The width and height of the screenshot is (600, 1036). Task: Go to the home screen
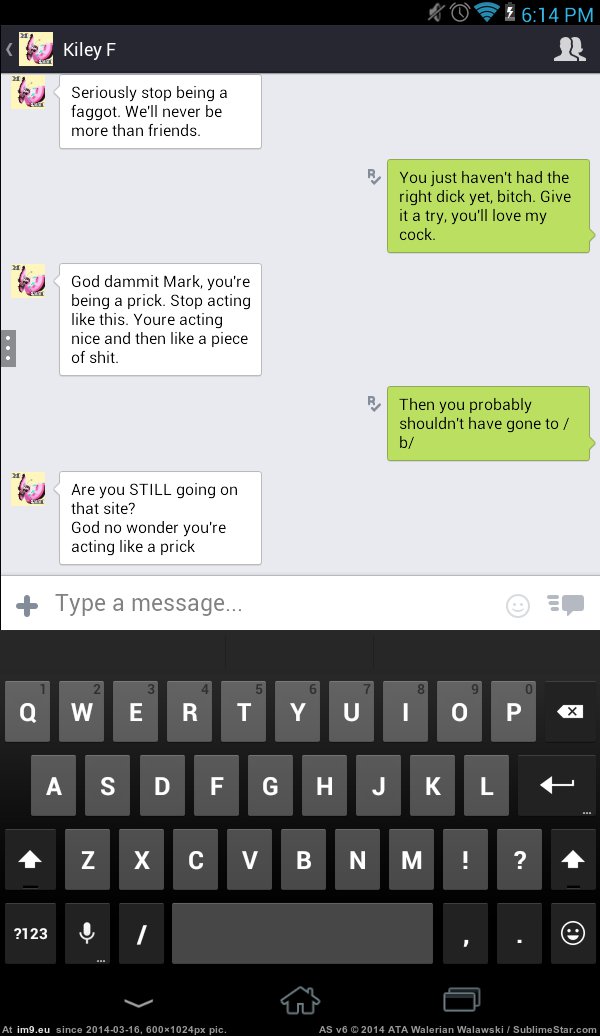coord(300,1000)
